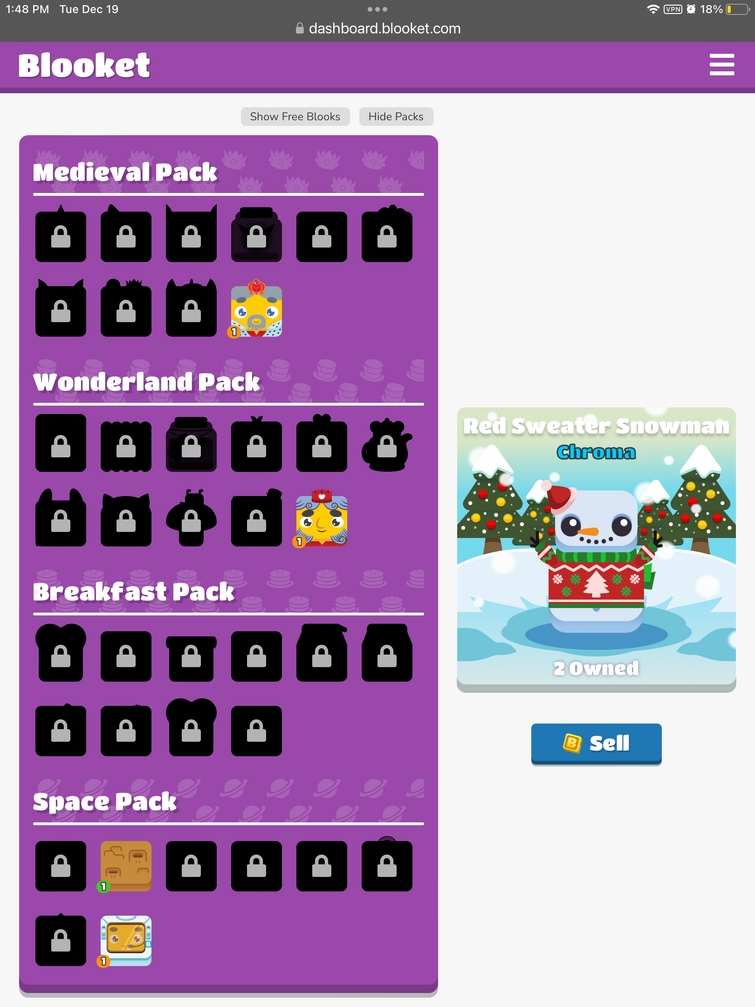
Task: Tap the first locked blook in Medieval Pack
Action: [61, 237]
